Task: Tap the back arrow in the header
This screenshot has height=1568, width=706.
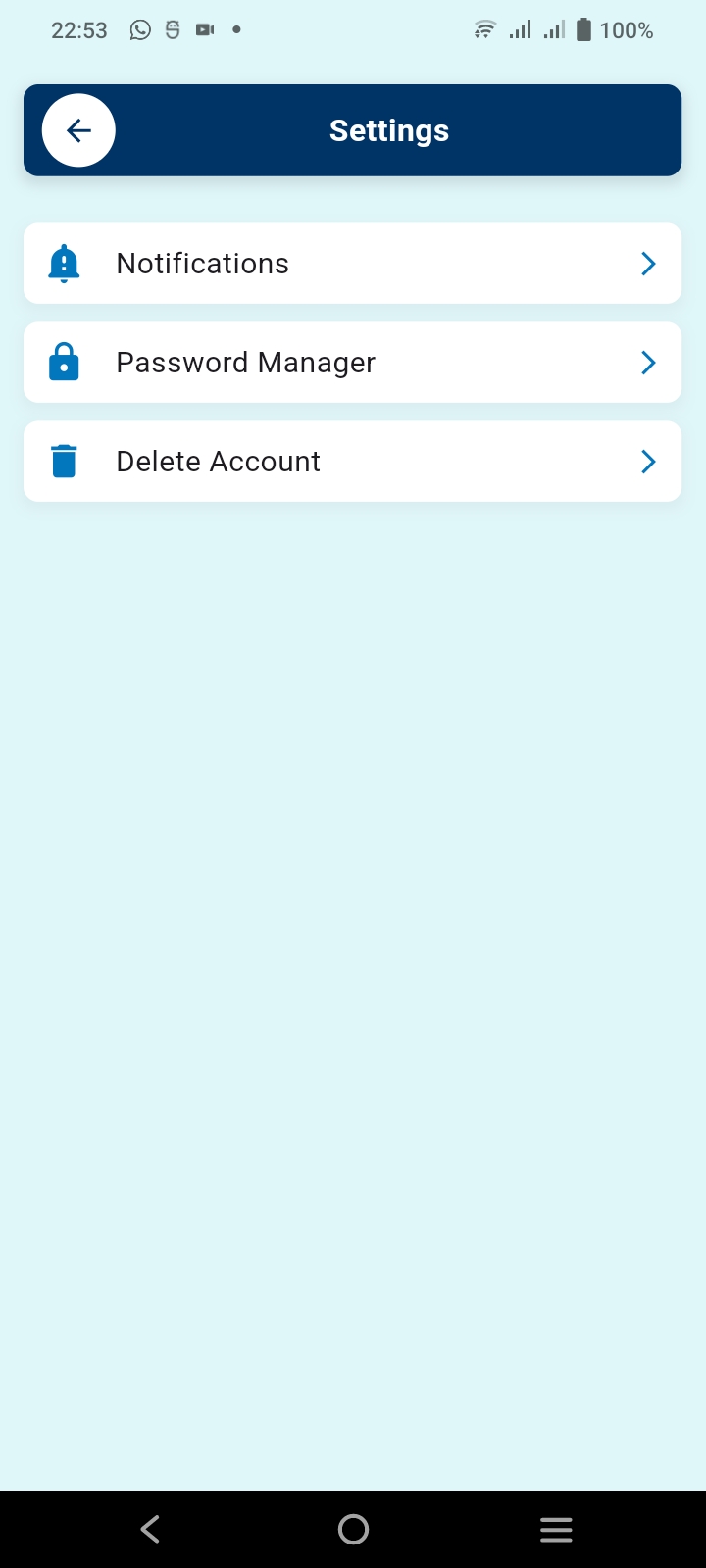Action: pyautogui.click(x=78, y=129)
